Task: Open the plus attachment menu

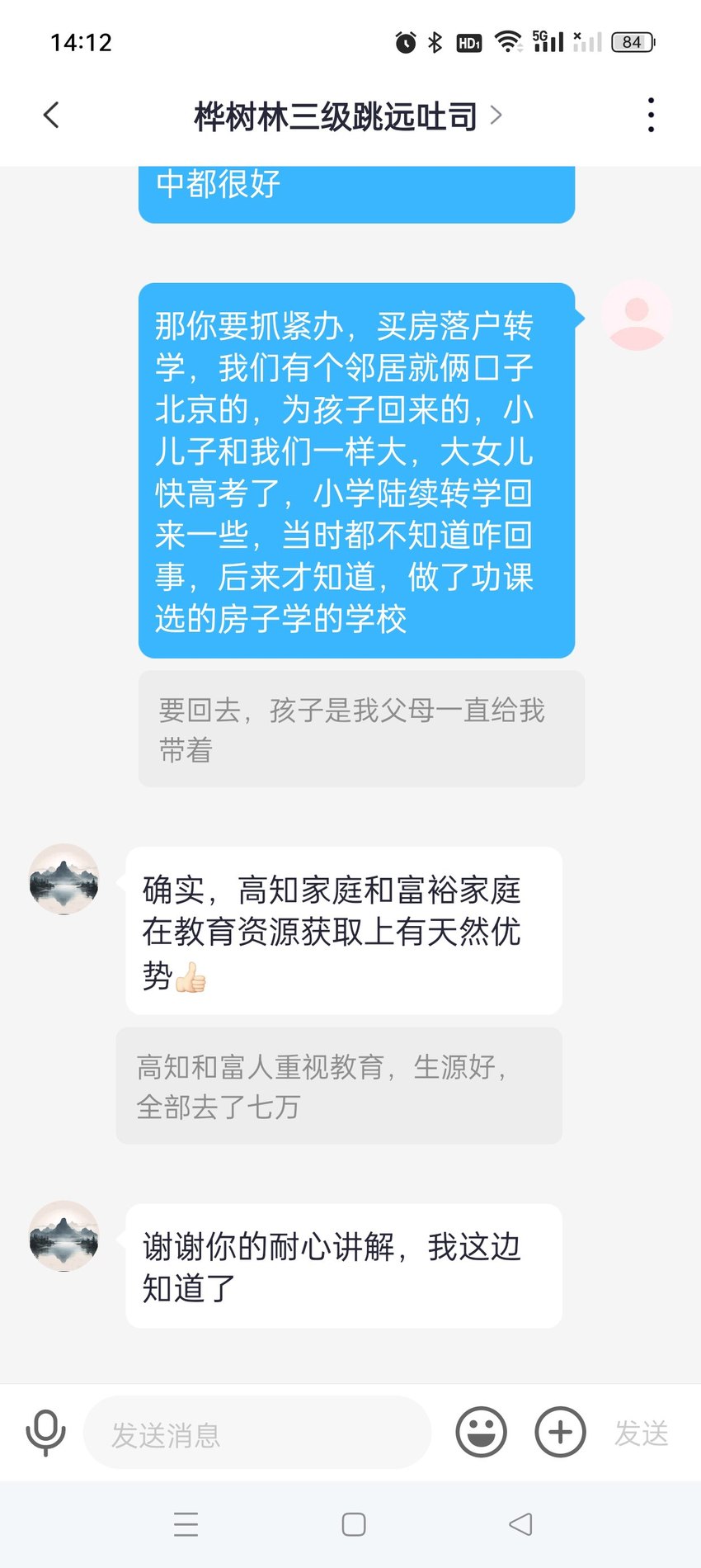Action: [x=560, y=1432]
